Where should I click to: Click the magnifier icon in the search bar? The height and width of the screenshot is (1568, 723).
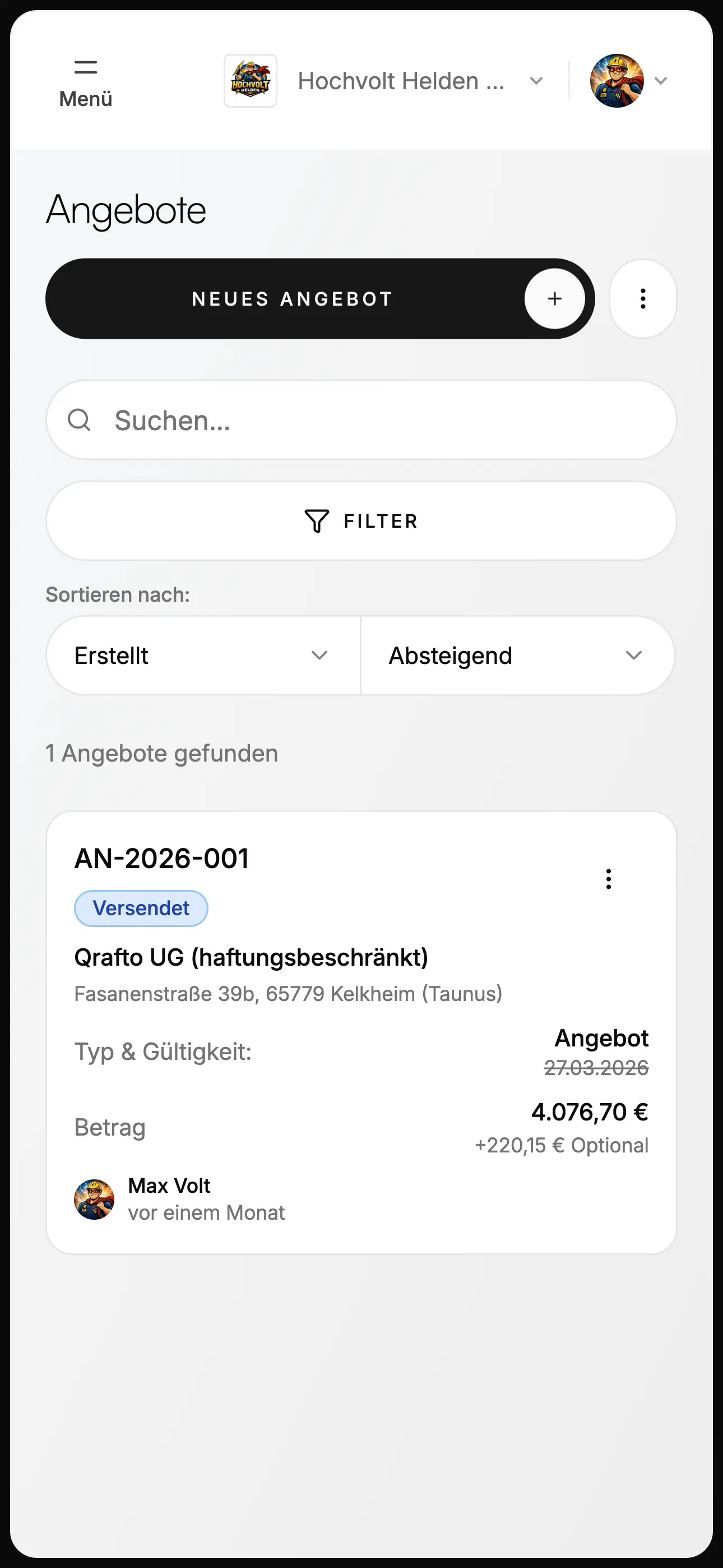coord(81,420)
